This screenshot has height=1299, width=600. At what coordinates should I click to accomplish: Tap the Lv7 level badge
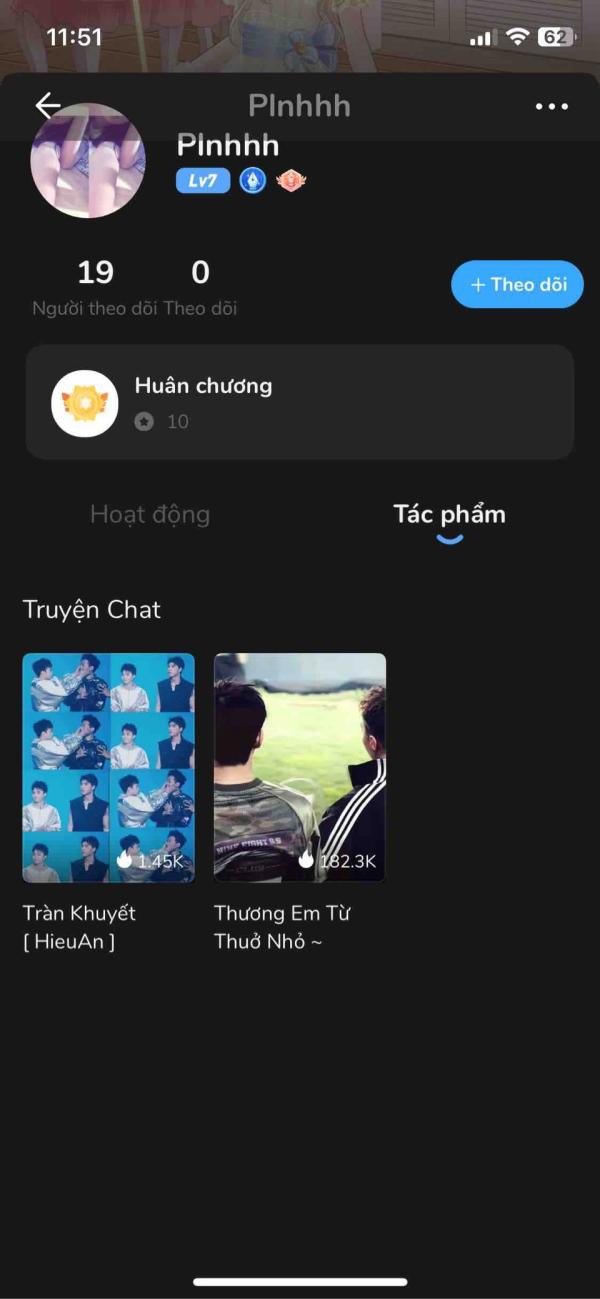coord(203,181)
